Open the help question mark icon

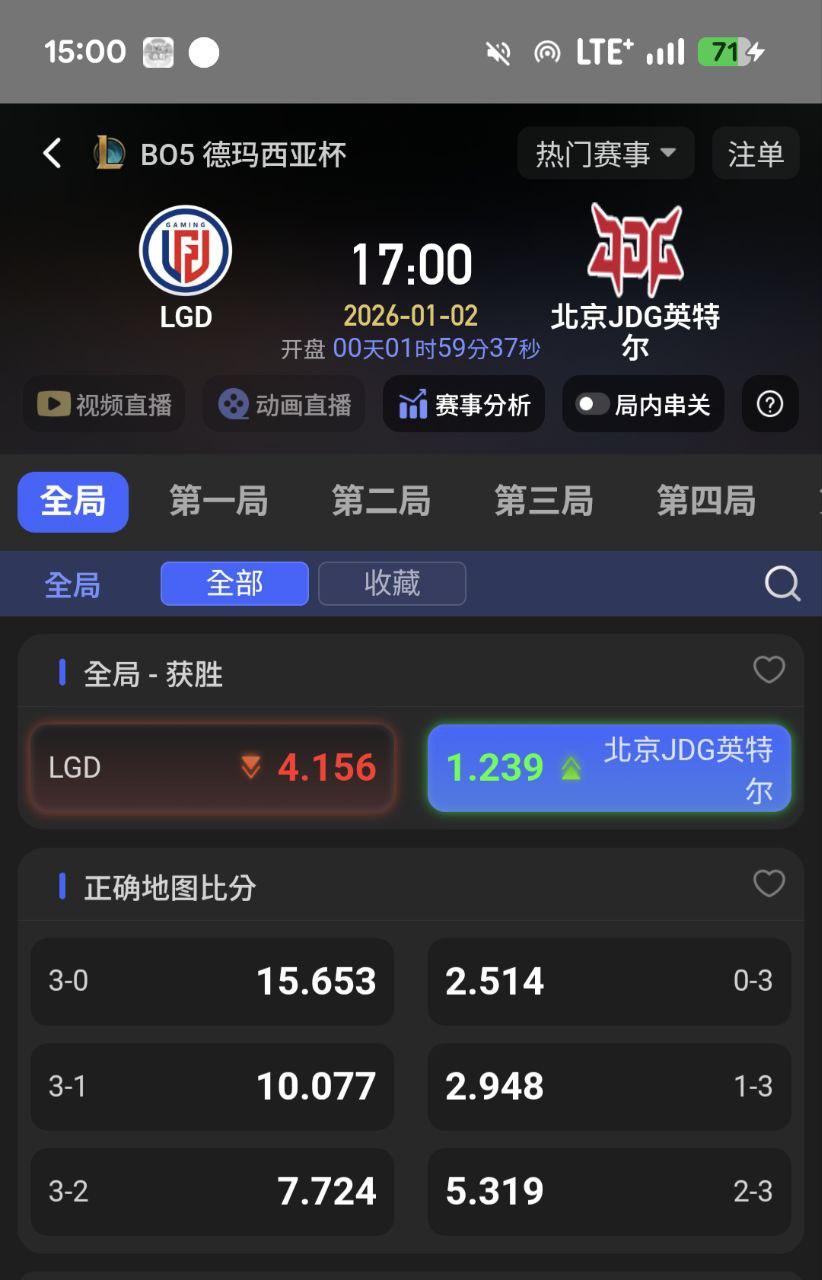(x=770, y=404)
